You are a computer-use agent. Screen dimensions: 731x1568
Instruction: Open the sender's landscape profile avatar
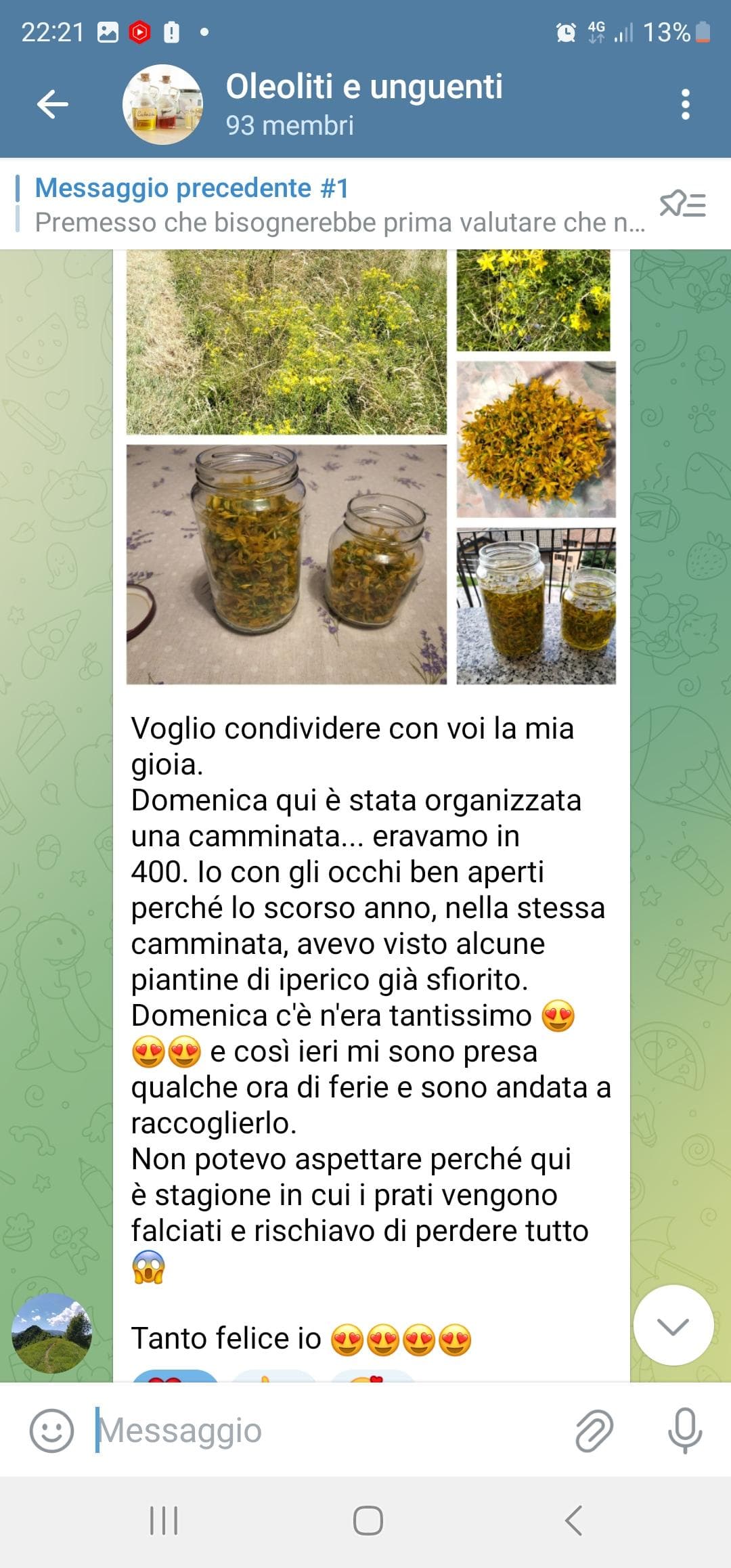pyautogui.click(x=52, y=1332)
